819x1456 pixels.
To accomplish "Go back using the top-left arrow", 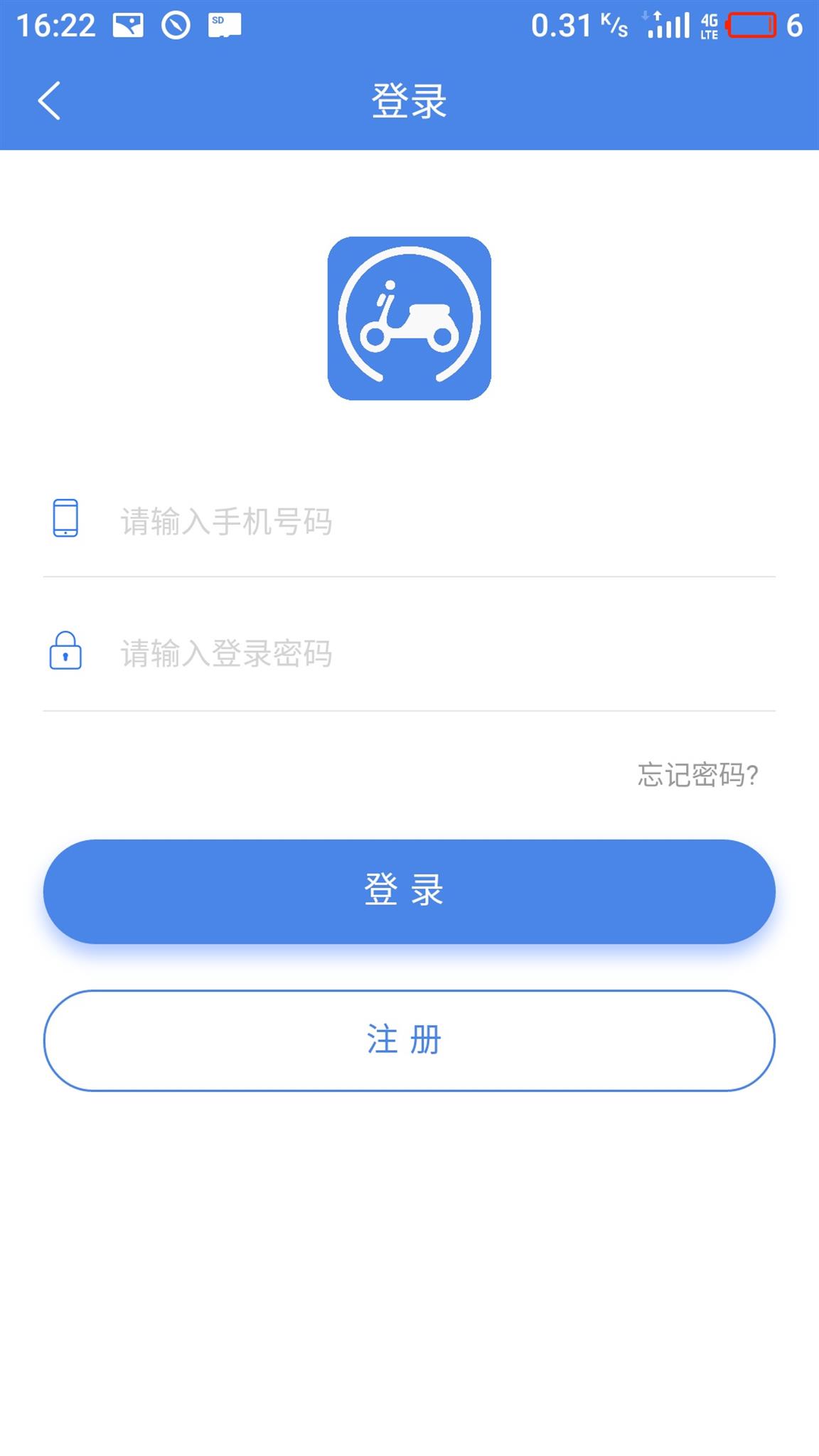I will (49, 100).
